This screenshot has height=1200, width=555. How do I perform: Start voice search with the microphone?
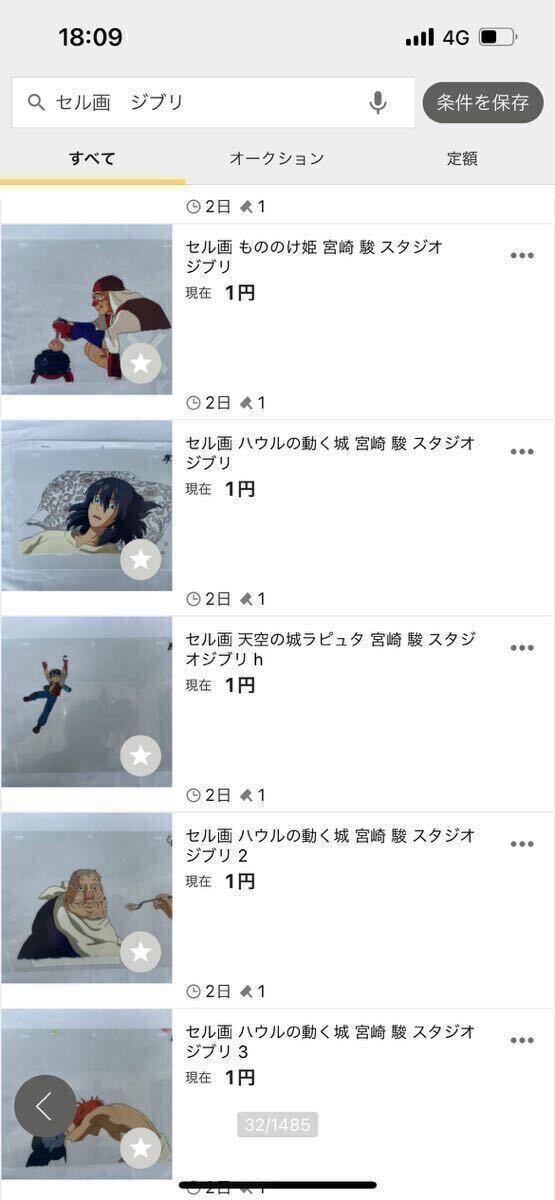tap(378, 102)
